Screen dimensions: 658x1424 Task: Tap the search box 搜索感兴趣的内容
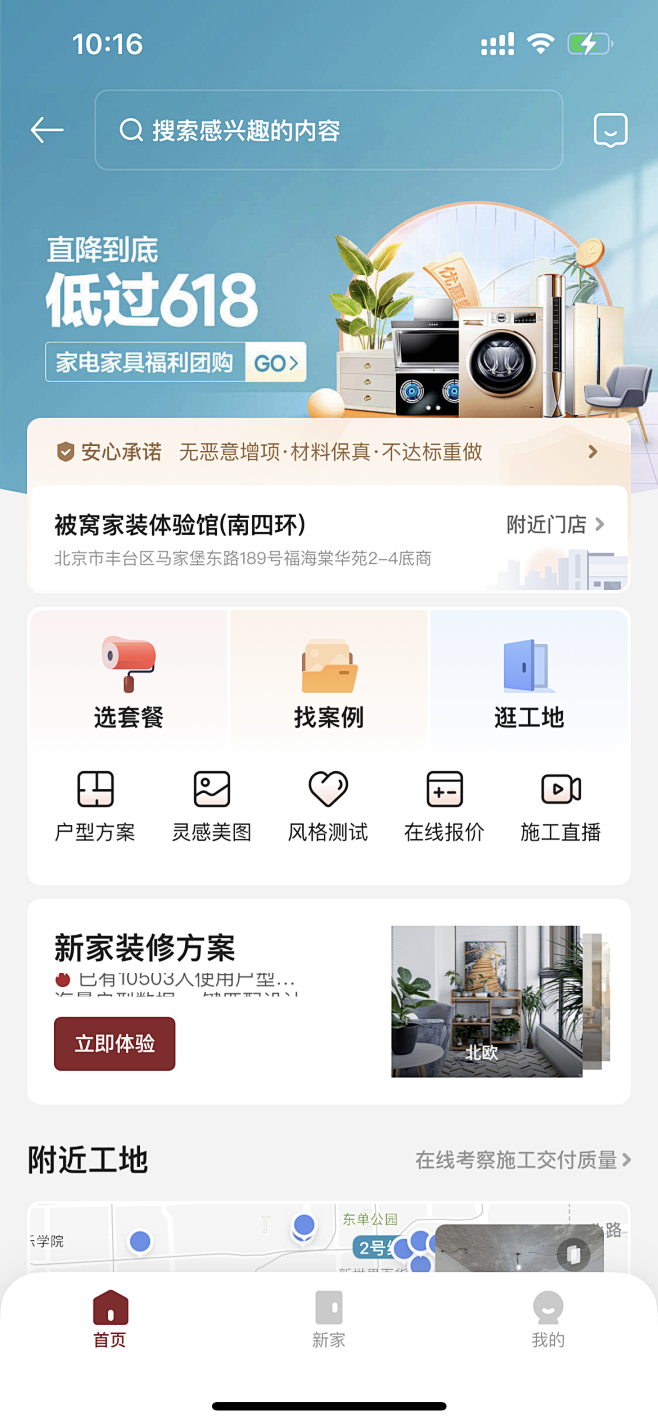[329, 130]
